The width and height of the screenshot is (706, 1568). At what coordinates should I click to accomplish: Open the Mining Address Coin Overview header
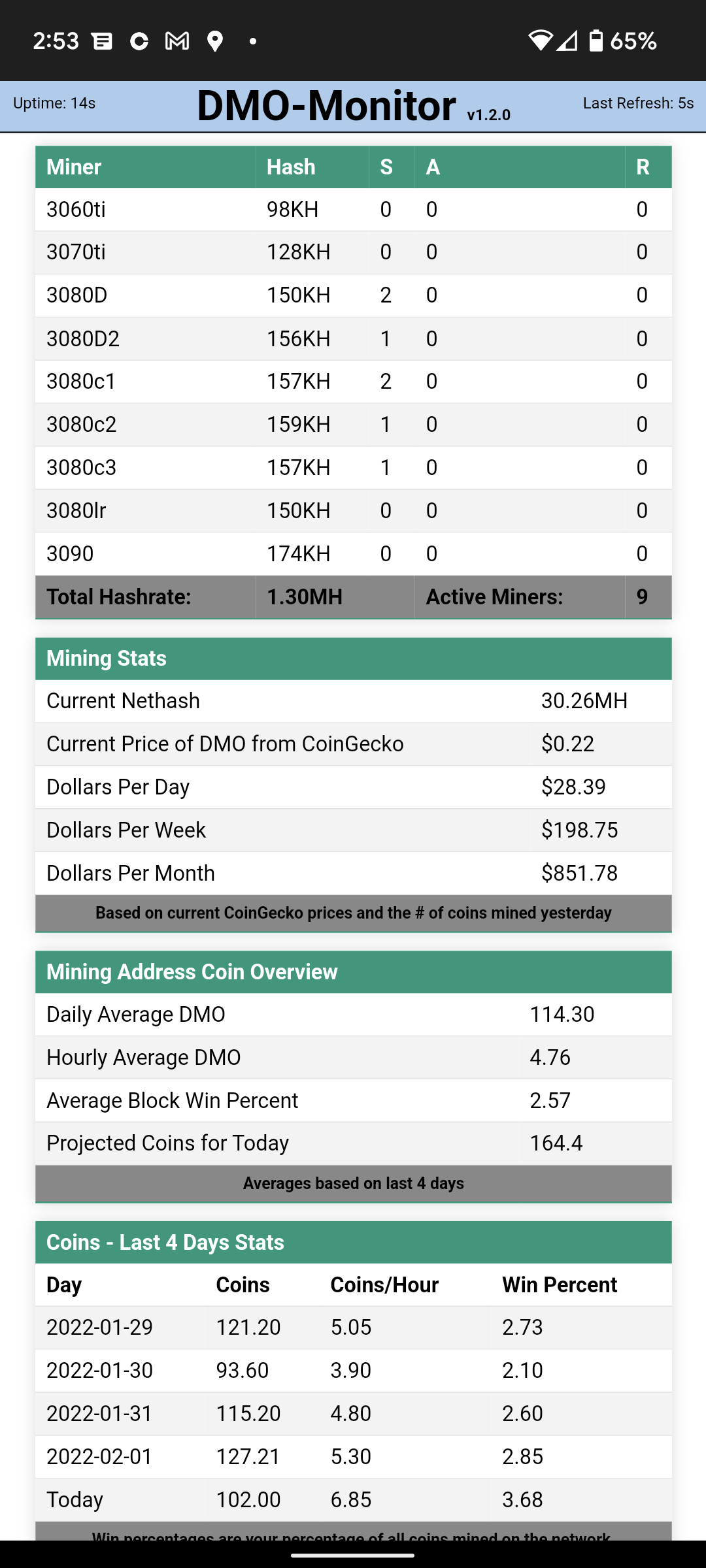pos(191,972)
